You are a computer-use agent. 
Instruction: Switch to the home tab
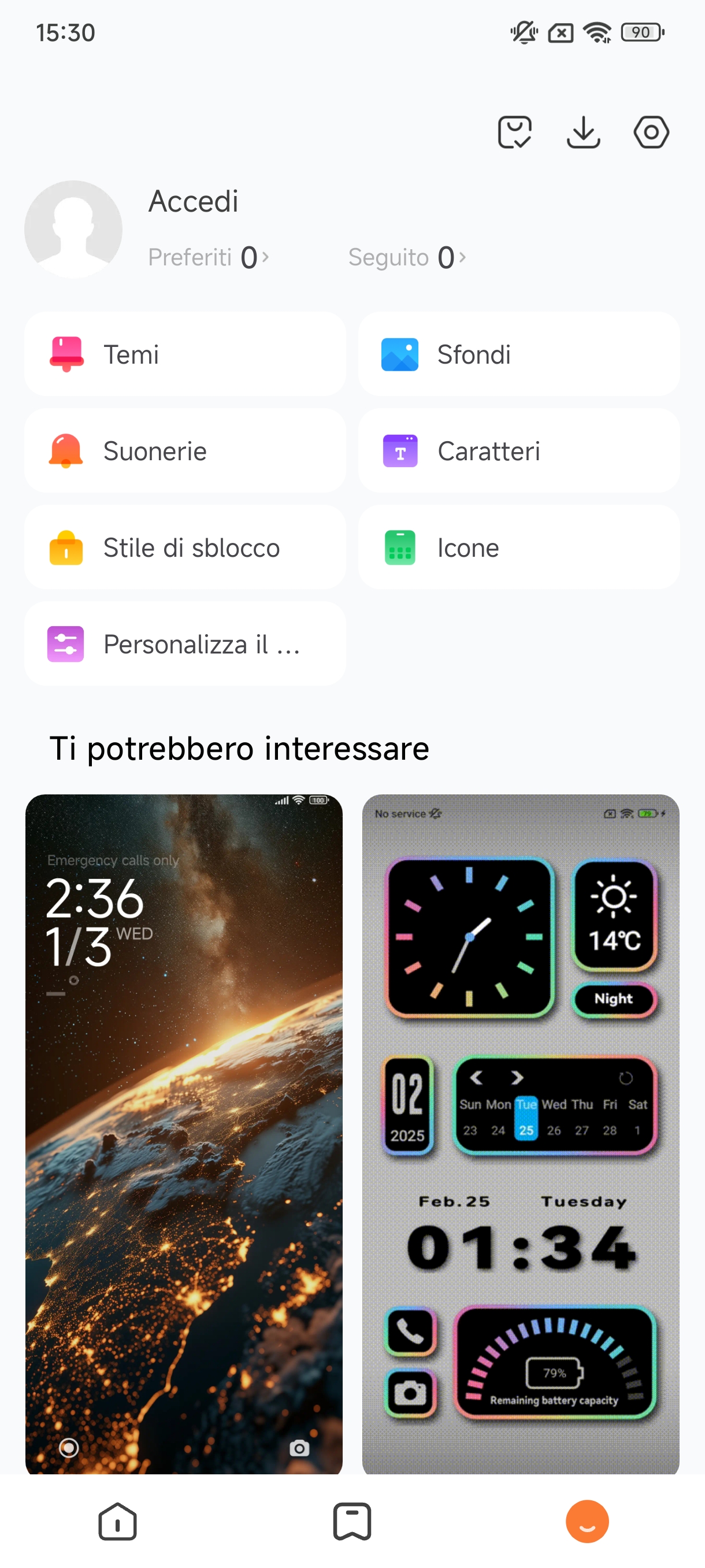(x=117, y=1522)
